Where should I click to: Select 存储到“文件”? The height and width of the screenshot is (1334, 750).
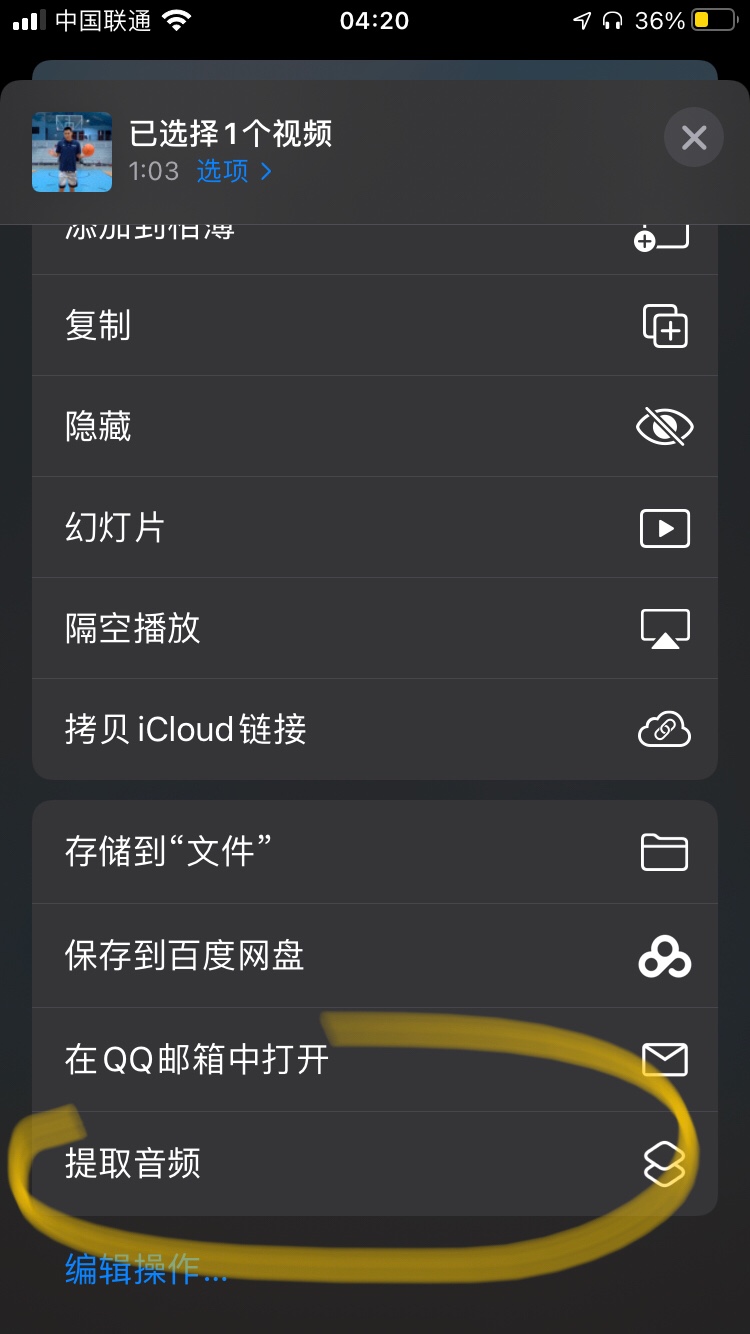[x=374, y=853]
